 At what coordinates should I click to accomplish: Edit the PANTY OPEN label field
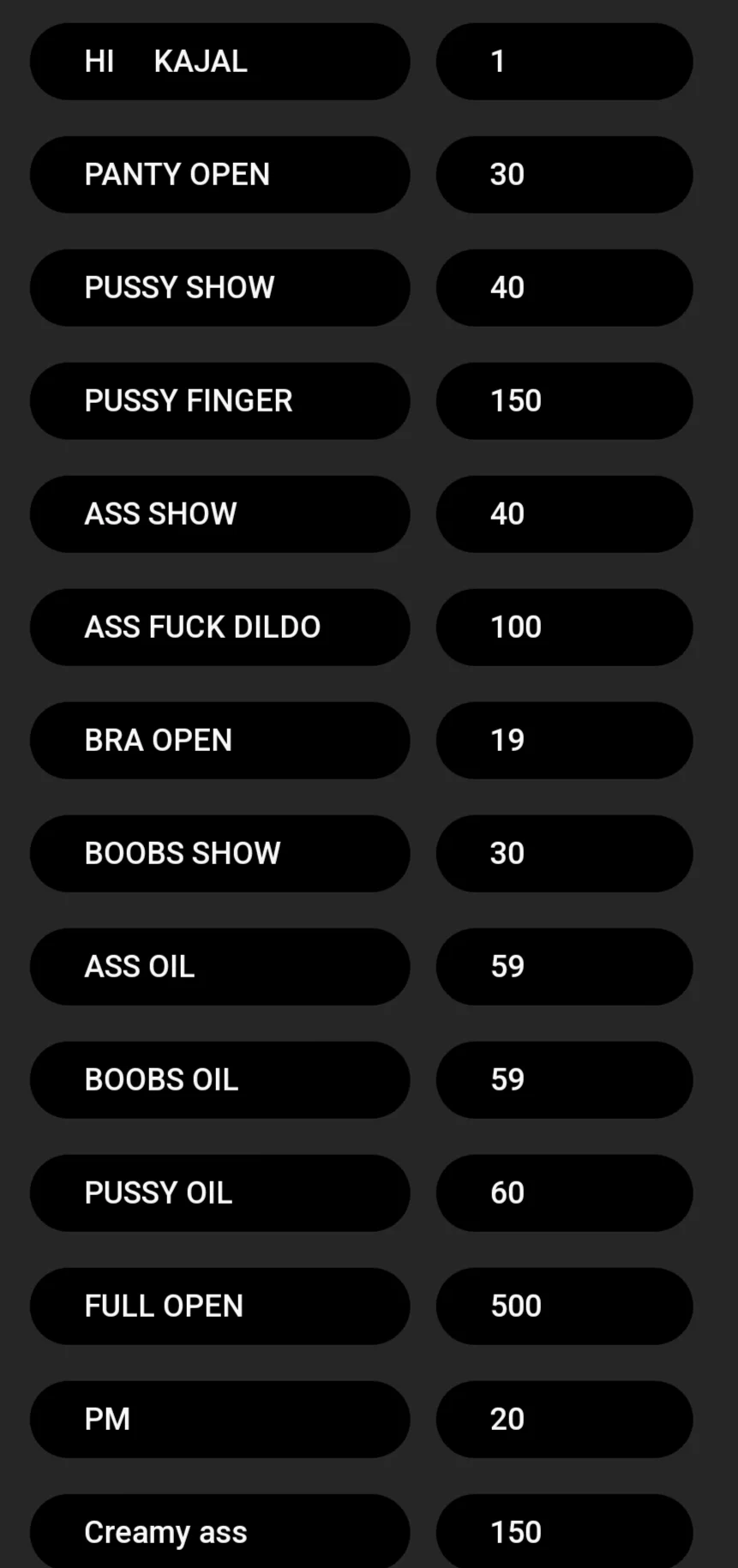pyautogui.click(x=219, y=175)
